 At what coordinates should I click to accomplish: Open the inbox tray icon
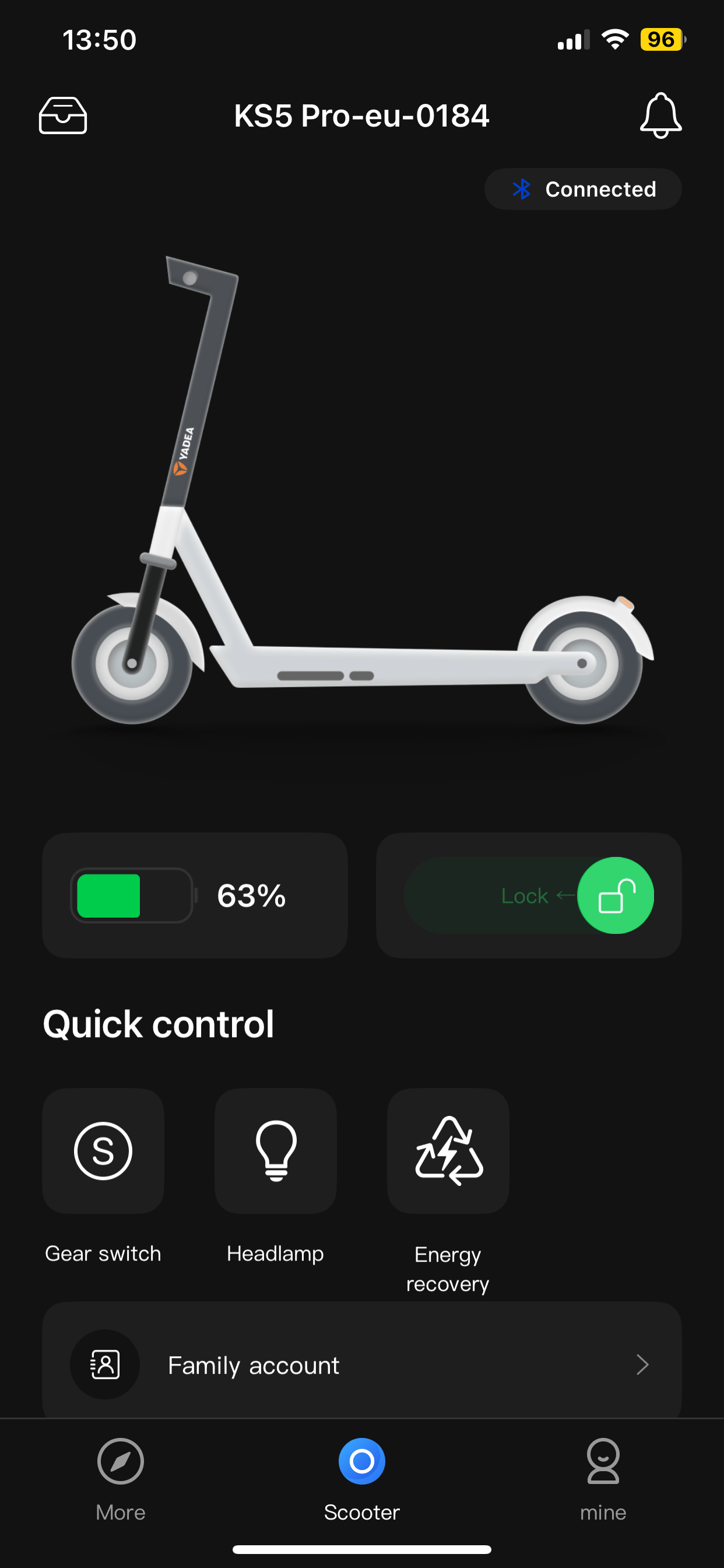click(63, 115)
